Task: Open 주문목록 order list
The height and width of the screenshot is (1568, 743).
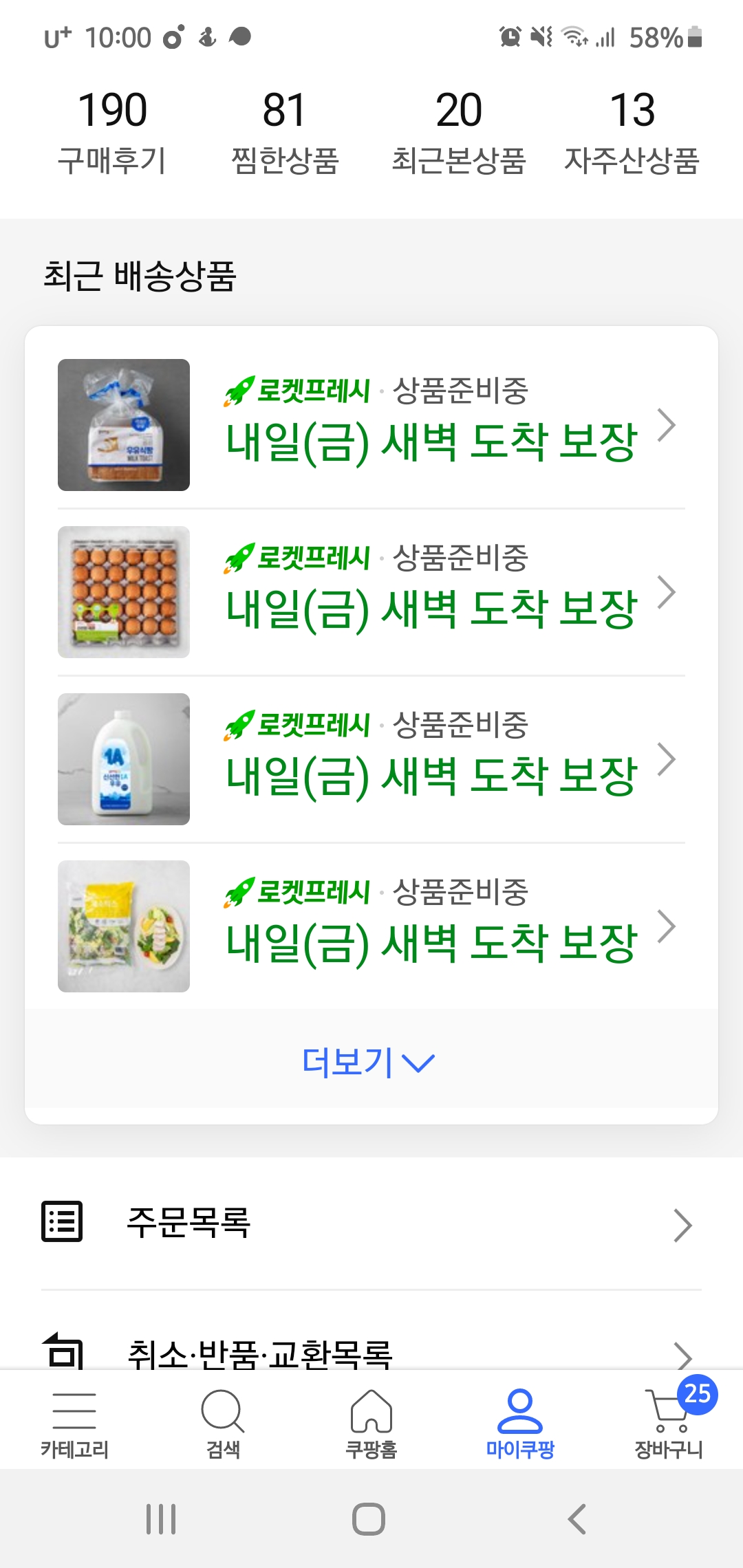Action: 371,1223
